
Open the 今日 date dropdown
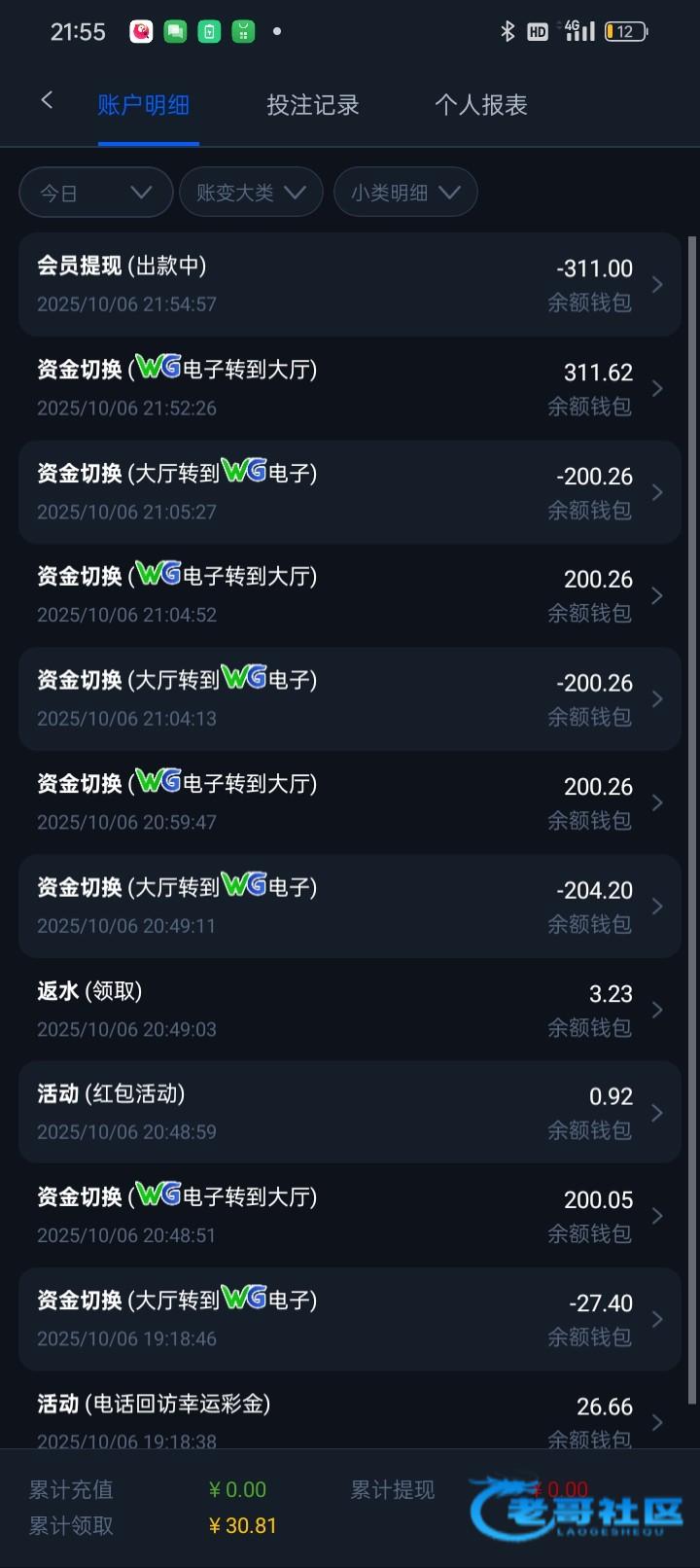pos(95,193)
